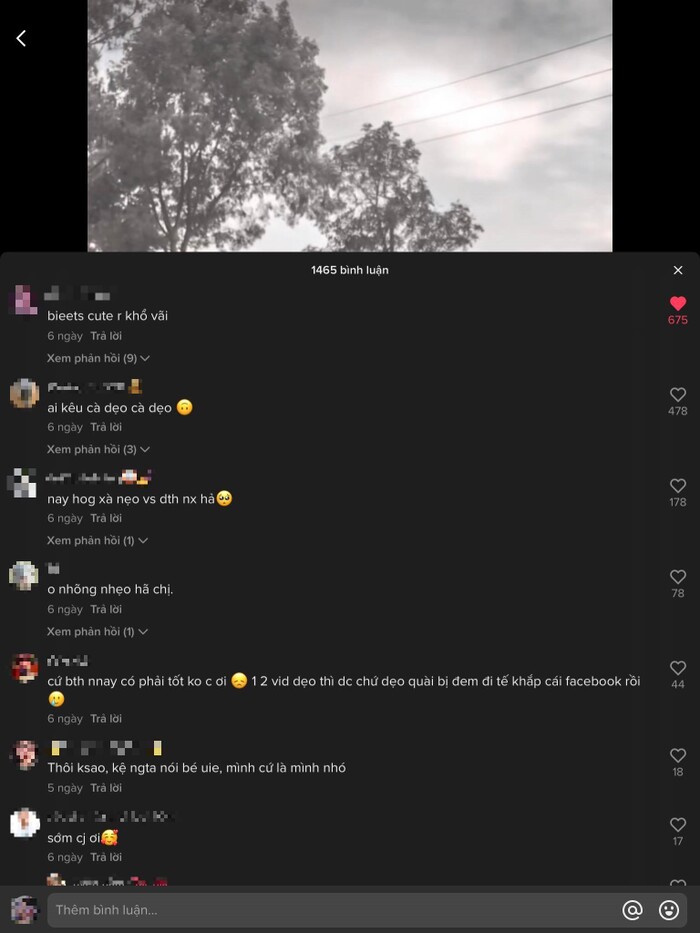
Task: Open profile avatar of 'ai kêu cà dẹo' commenter
Action: (x=24, y=394)
